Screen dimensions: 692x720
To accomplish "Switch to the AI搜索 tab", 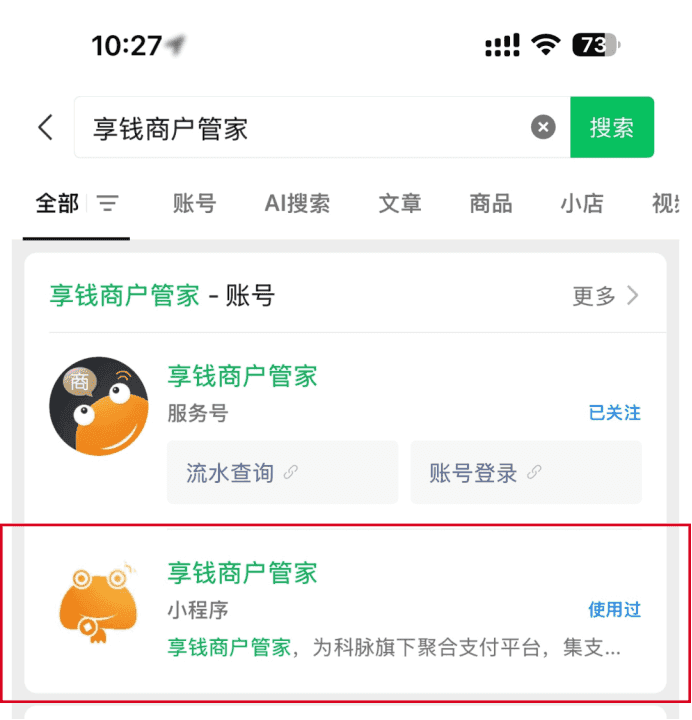I will coord(297,204).
